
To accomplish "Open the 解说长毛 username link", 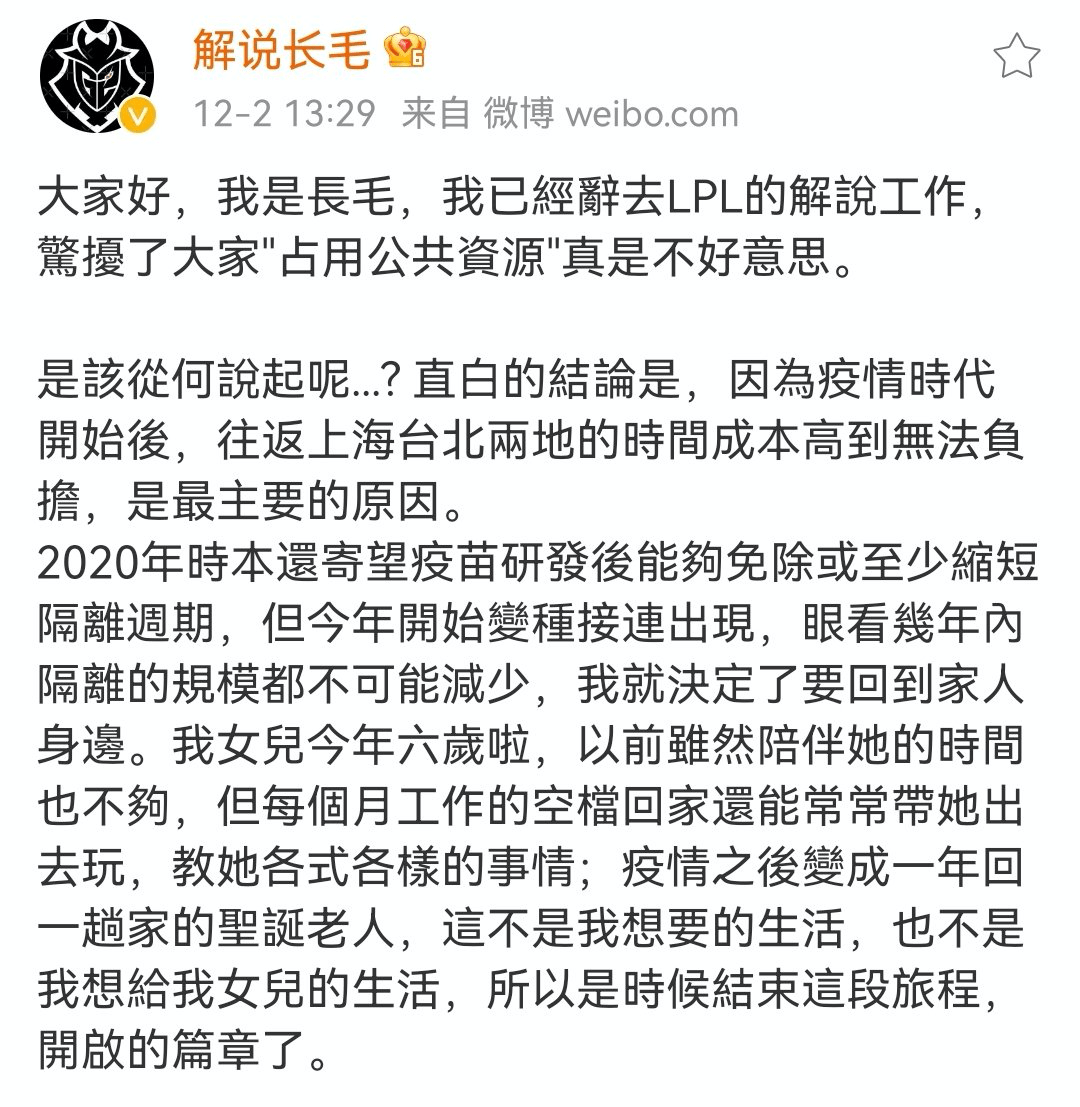I will tap(281, 49).
